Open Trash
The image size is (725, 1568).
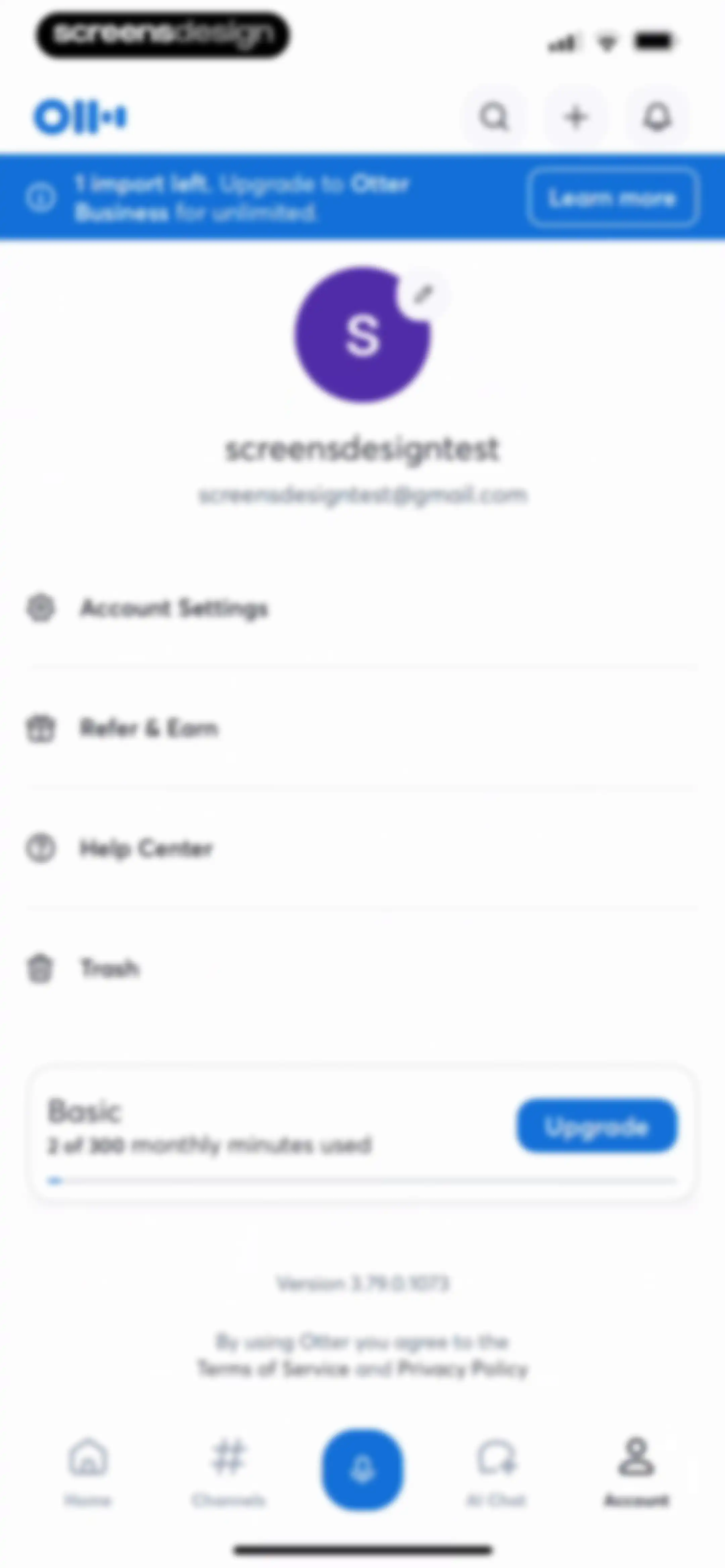pyautogui.click(x=362, y=968)
